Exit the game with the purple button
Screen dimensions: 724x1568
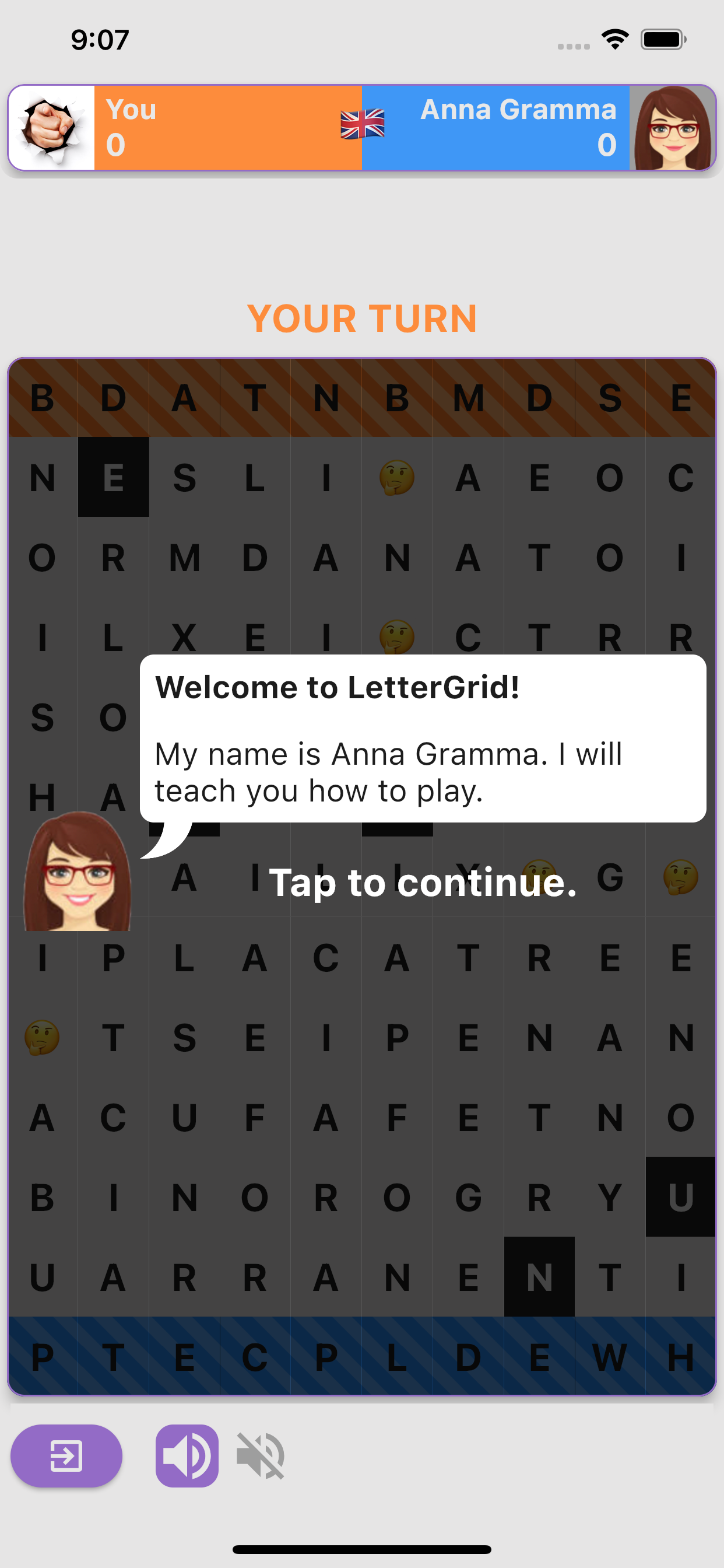(x=66, y=1455)
